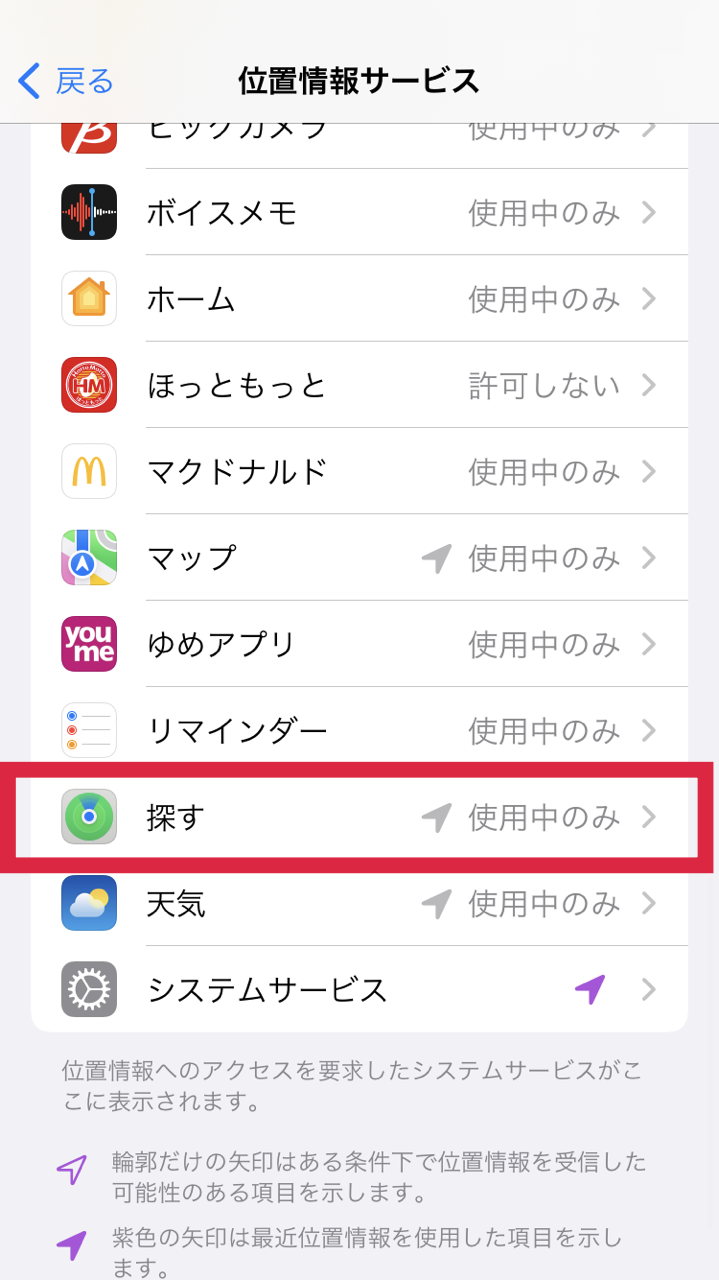
Task: Open システムサービス settings
Action: 360,990
